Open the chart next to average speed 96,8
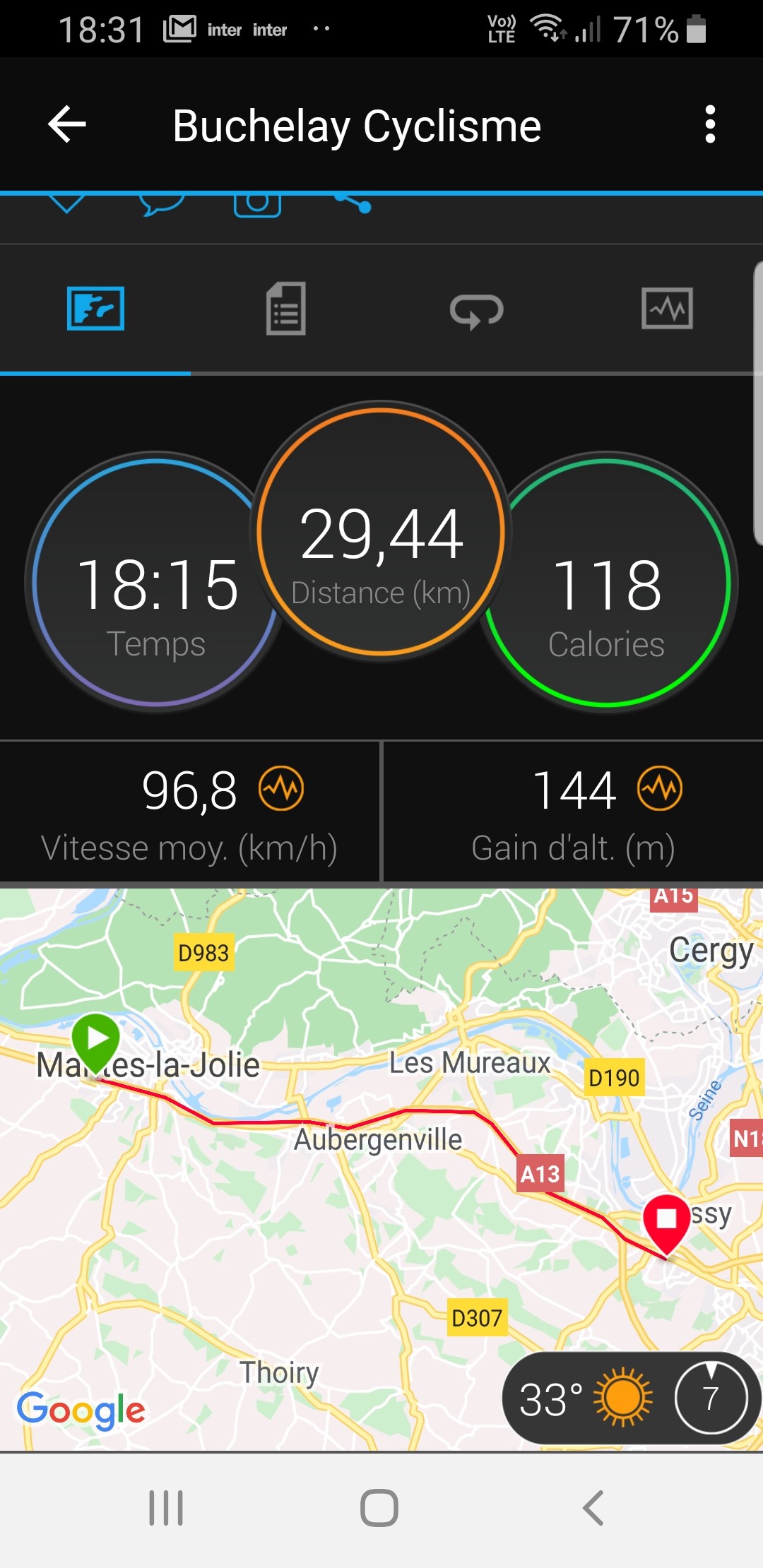This screenshot has width=763, height=1568. pos(281,788)
